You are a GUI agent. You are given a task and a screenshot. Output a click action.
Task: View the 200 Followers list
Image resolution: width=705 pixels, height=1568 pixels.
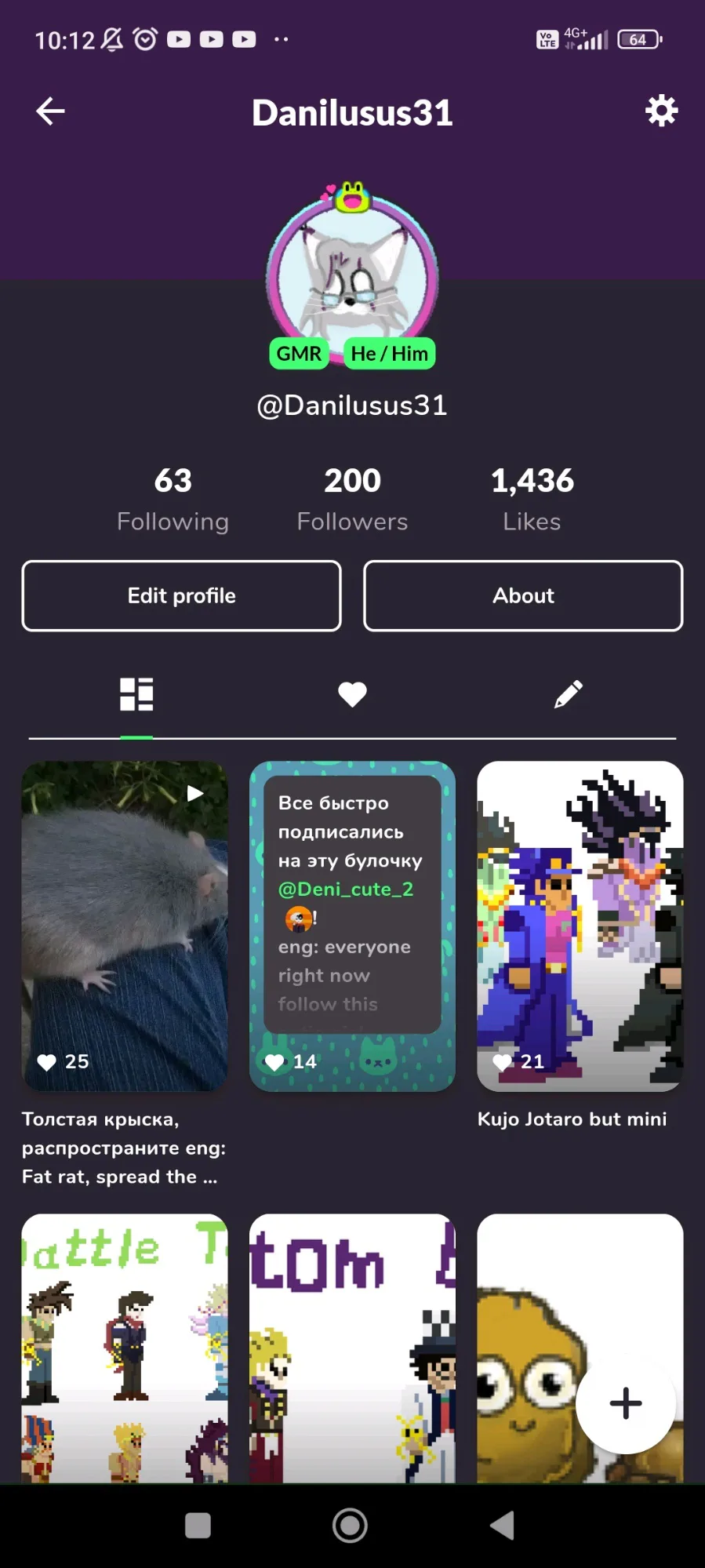pyautogui.click(x=352, y=499)
